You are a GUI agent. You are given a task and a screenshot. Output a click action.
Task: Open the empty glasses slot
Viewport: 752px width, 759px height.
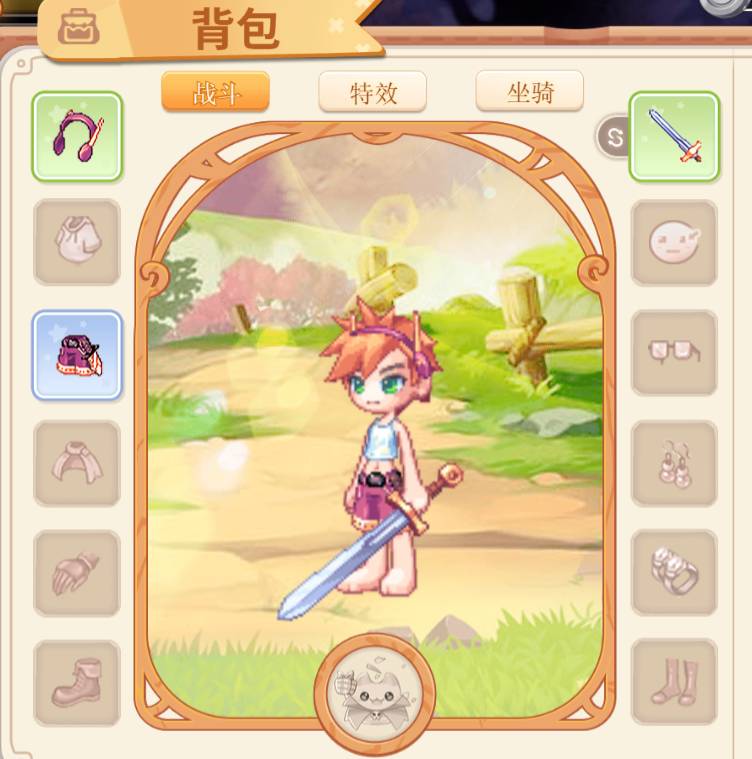[674, 352]
